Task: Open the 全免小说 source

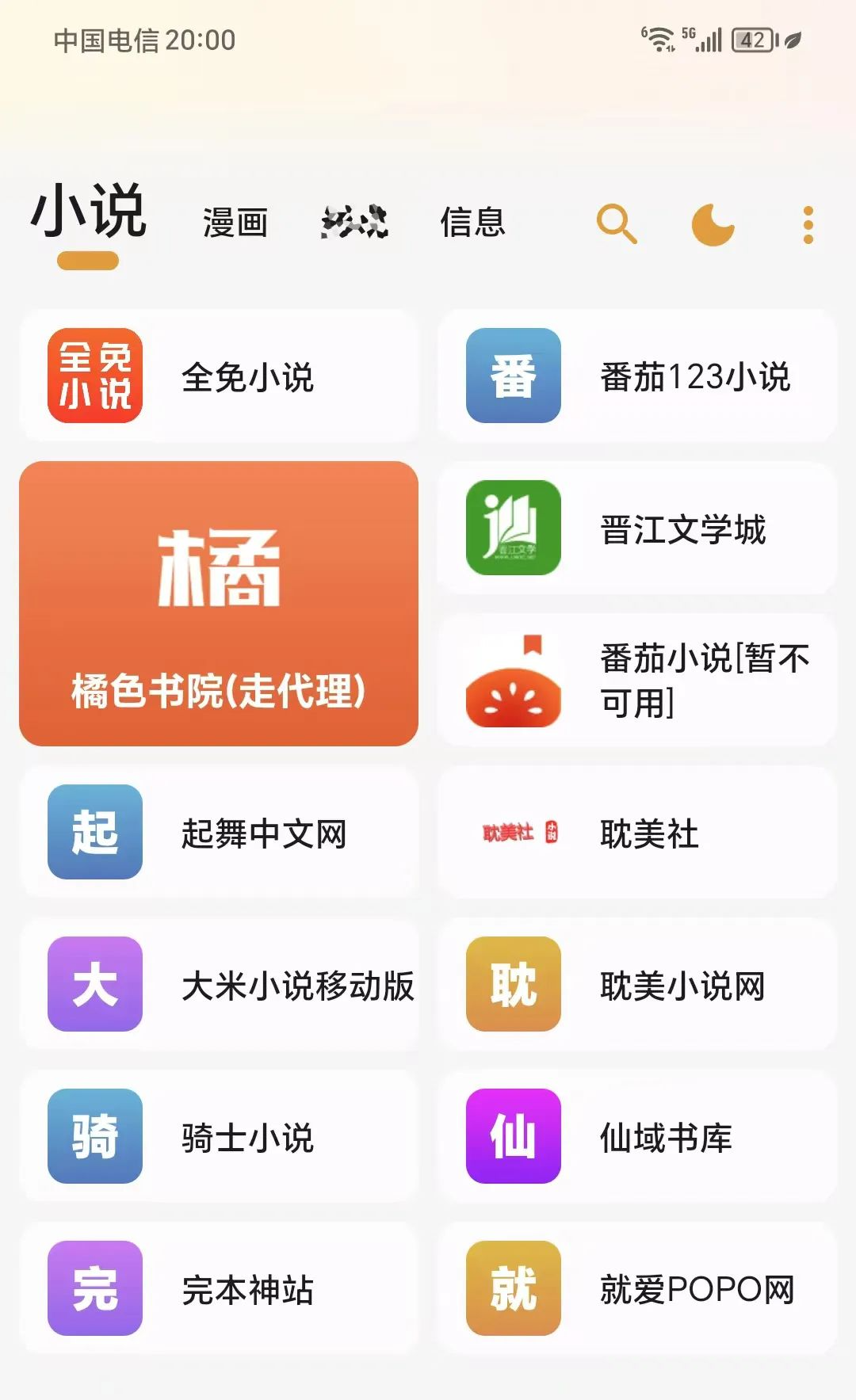Action: (x=220, y=376)
